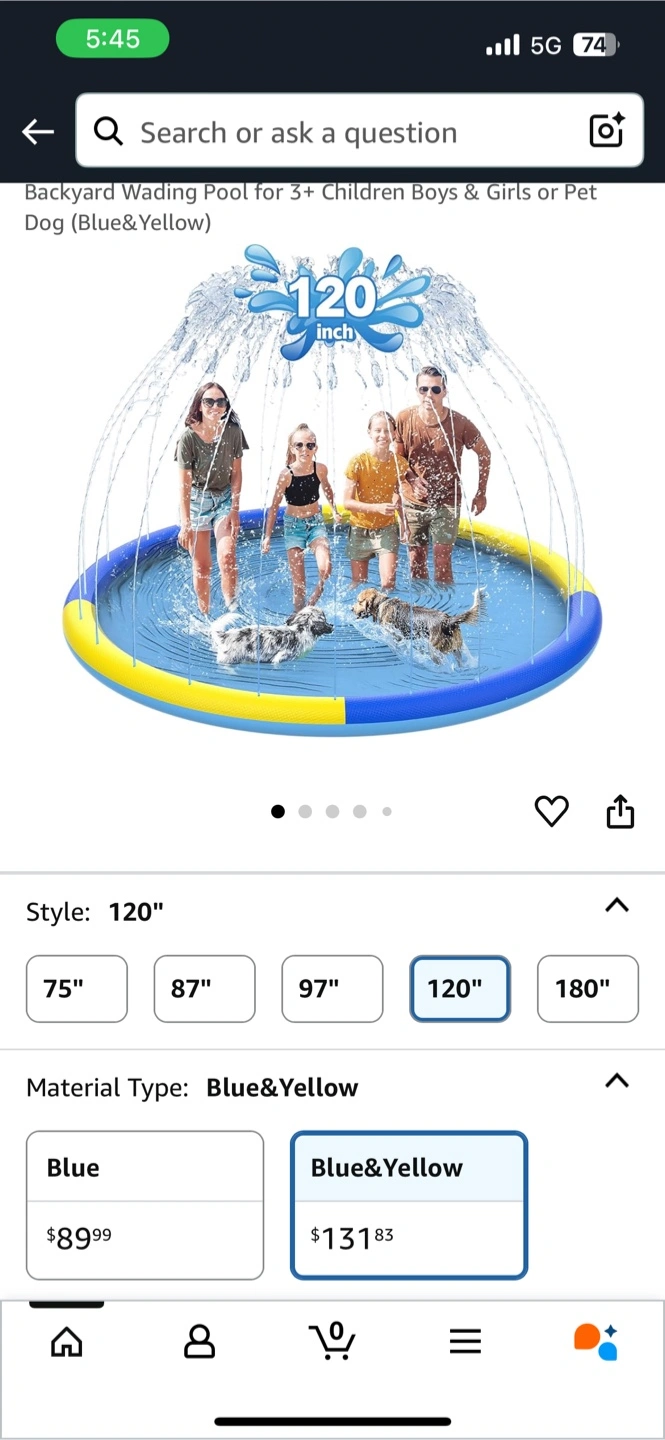Open the hamburger menu tab

pyautogui.click(x=465, y=1341)
